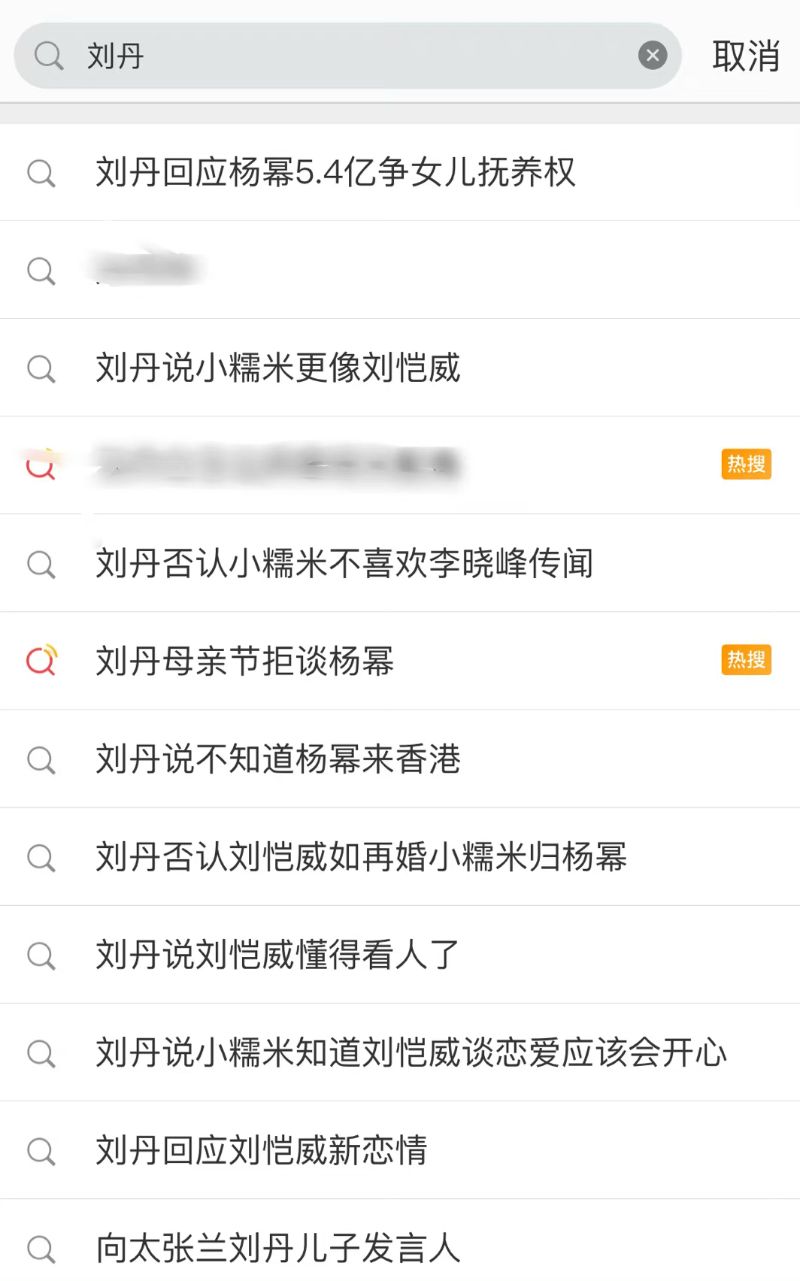Choose suggestion 刘丹说不知道杨幂来香港
This screenshot has height=1281, width=800.
[x=278, y=759]
